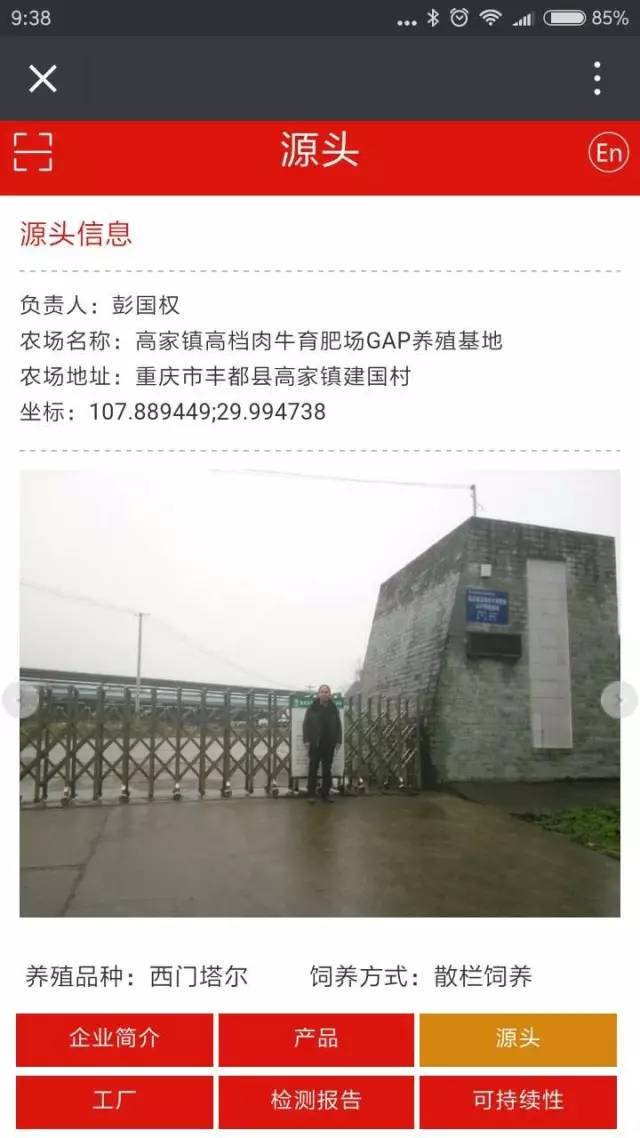Switch language with the En button
Viewport: 640px width, 1138px height.
[608, 152]
